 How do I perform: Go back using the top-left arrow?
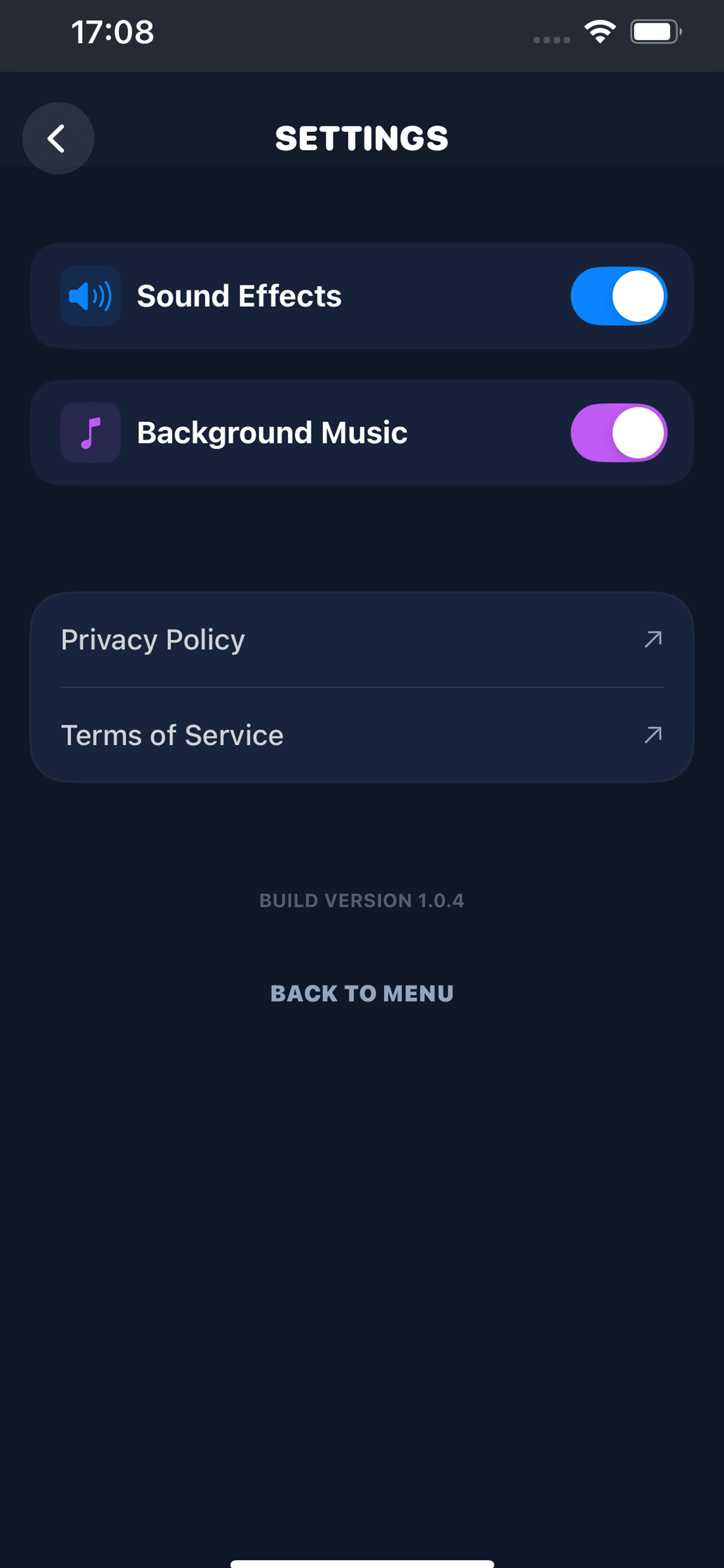click(x=58, y=138)
